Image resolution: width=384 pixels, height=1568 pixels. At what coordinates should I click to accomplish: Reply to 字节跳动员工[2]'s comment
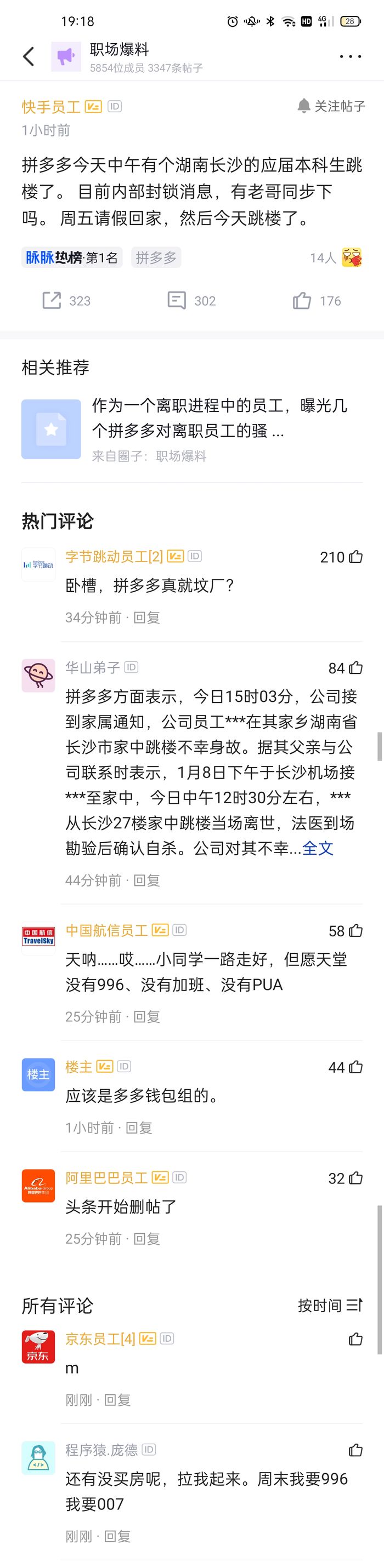point(146,618)
